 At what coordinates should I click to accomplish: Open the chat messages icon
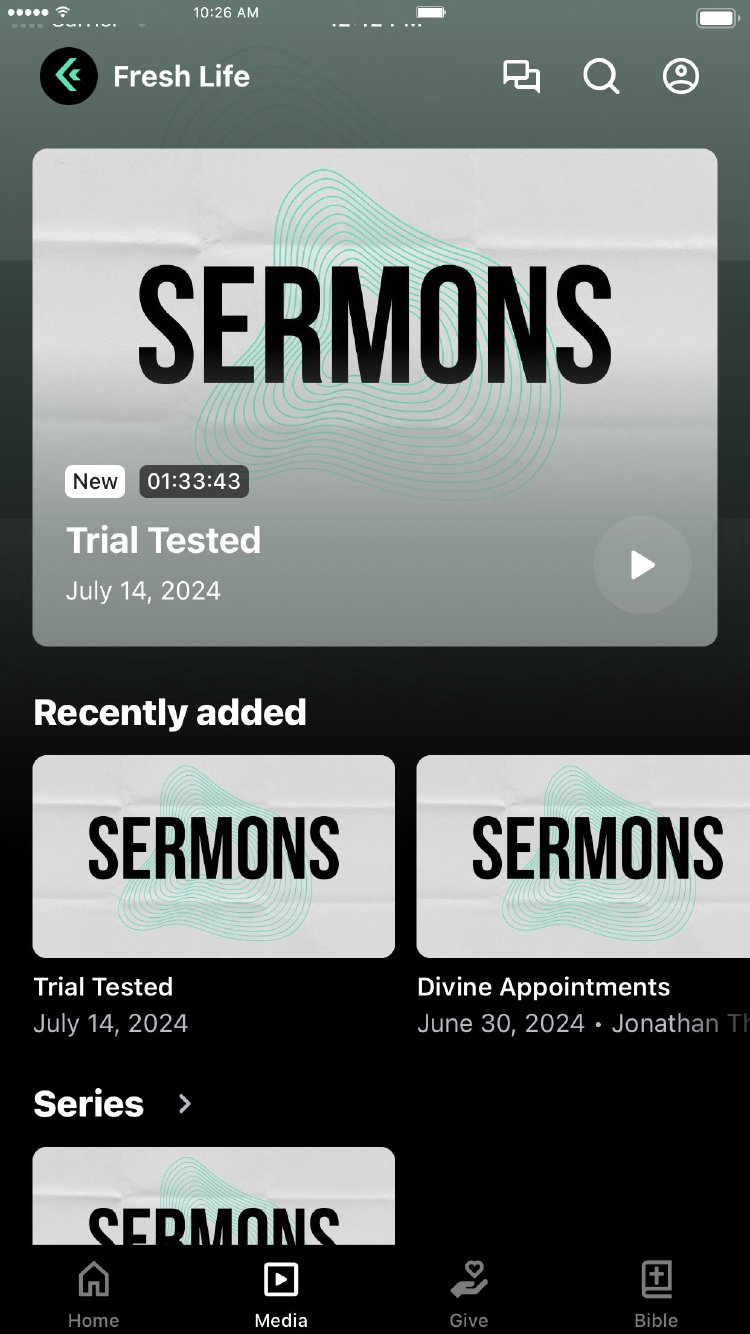[521, 77]
